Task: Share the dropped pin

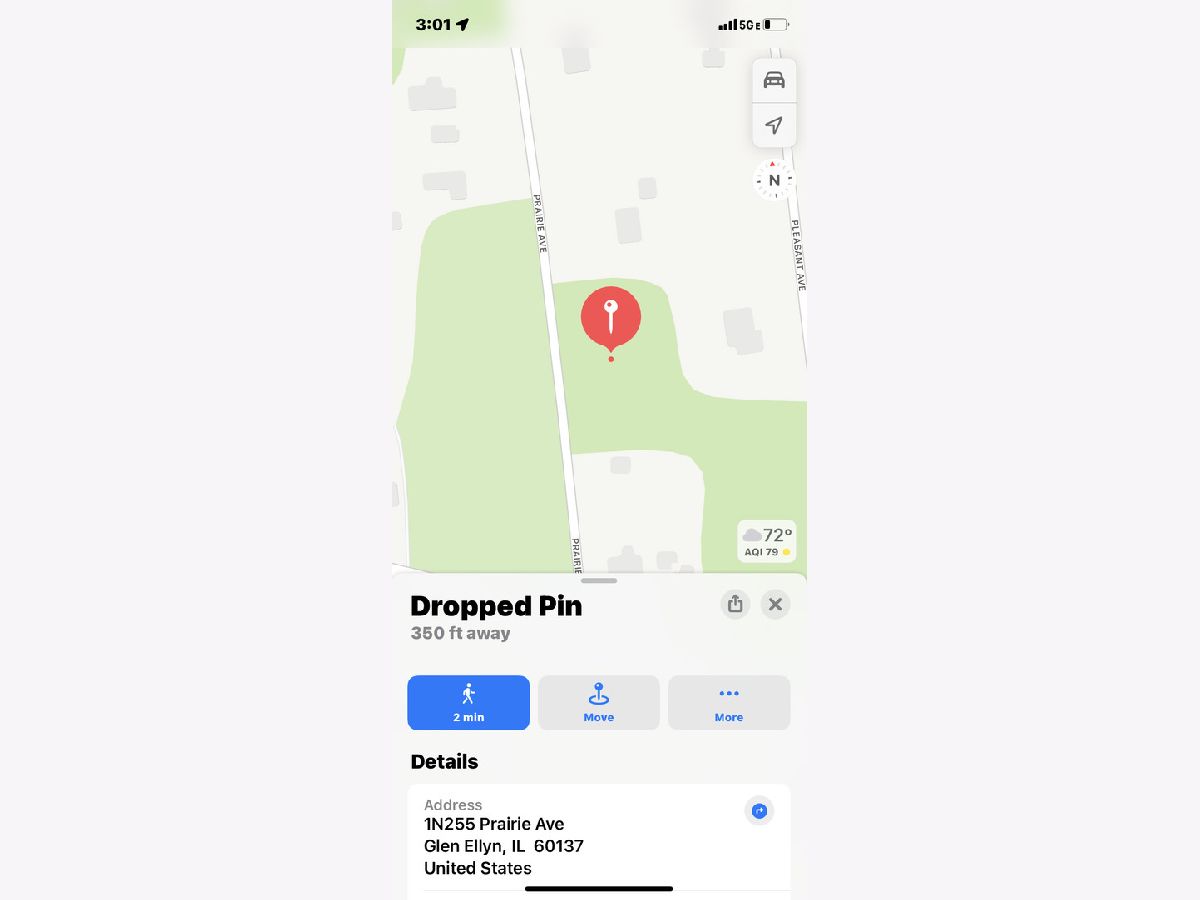Action: coord(735,604)
